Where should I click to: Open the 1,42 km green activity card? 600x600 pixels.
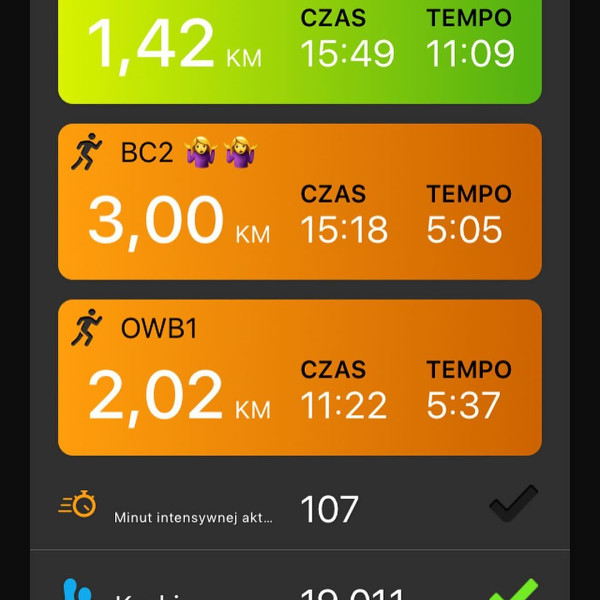click(300, 50)
